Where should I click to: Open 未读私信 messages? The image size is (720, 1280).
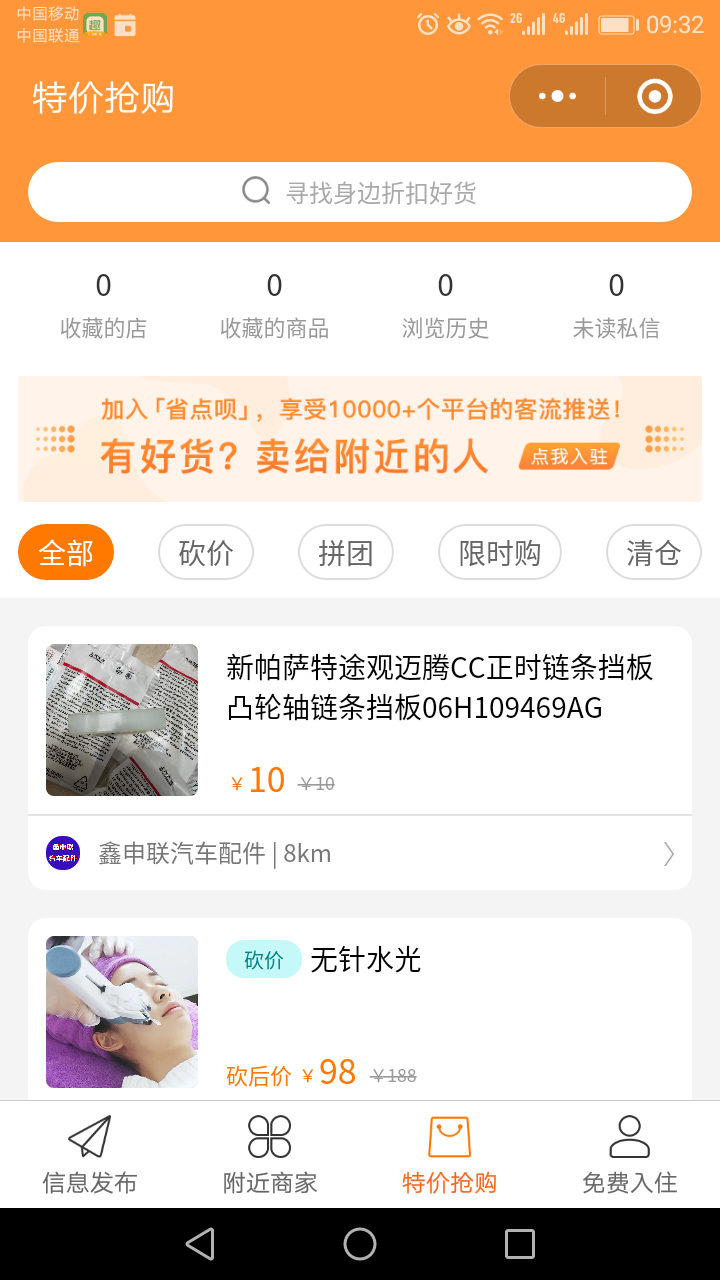[616, 306]
